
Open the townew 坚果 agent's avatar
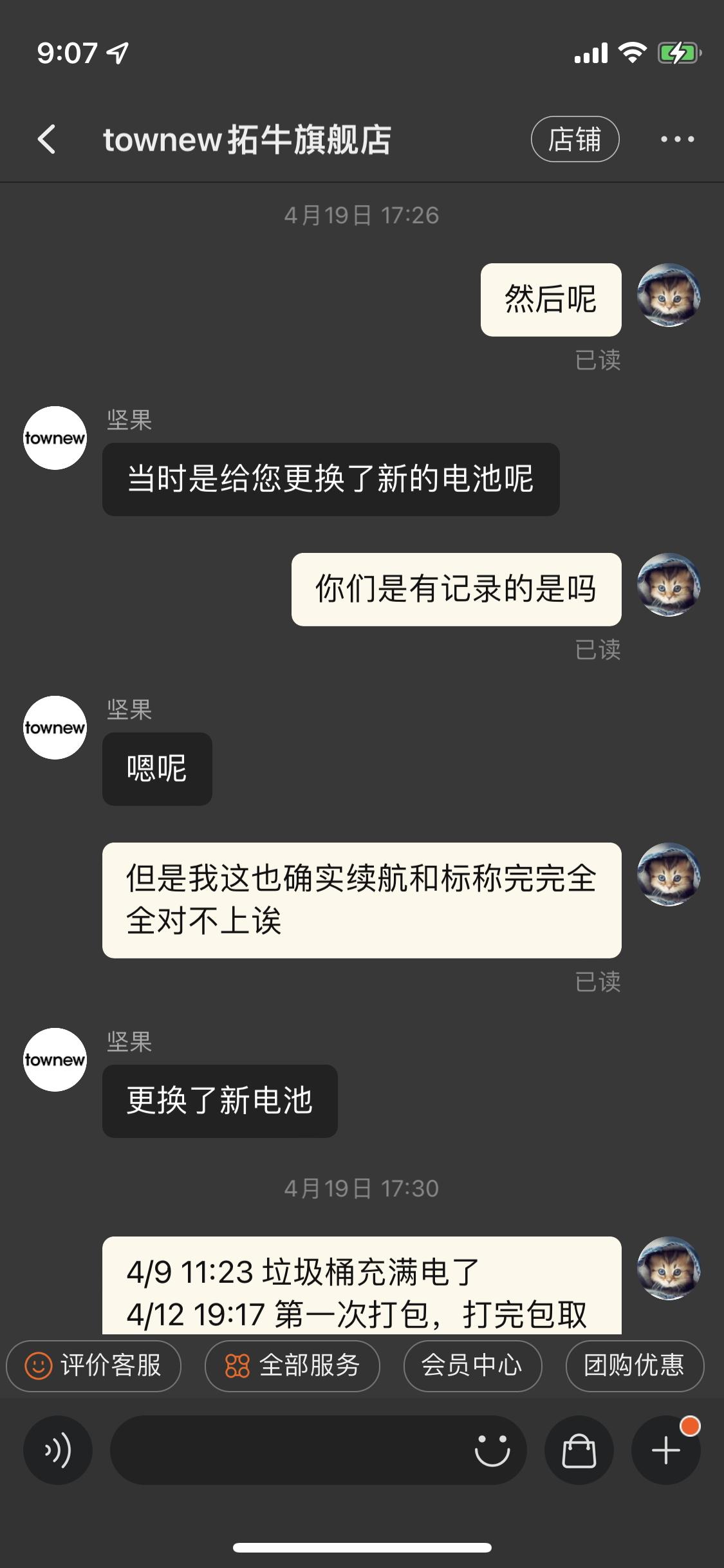55,438
